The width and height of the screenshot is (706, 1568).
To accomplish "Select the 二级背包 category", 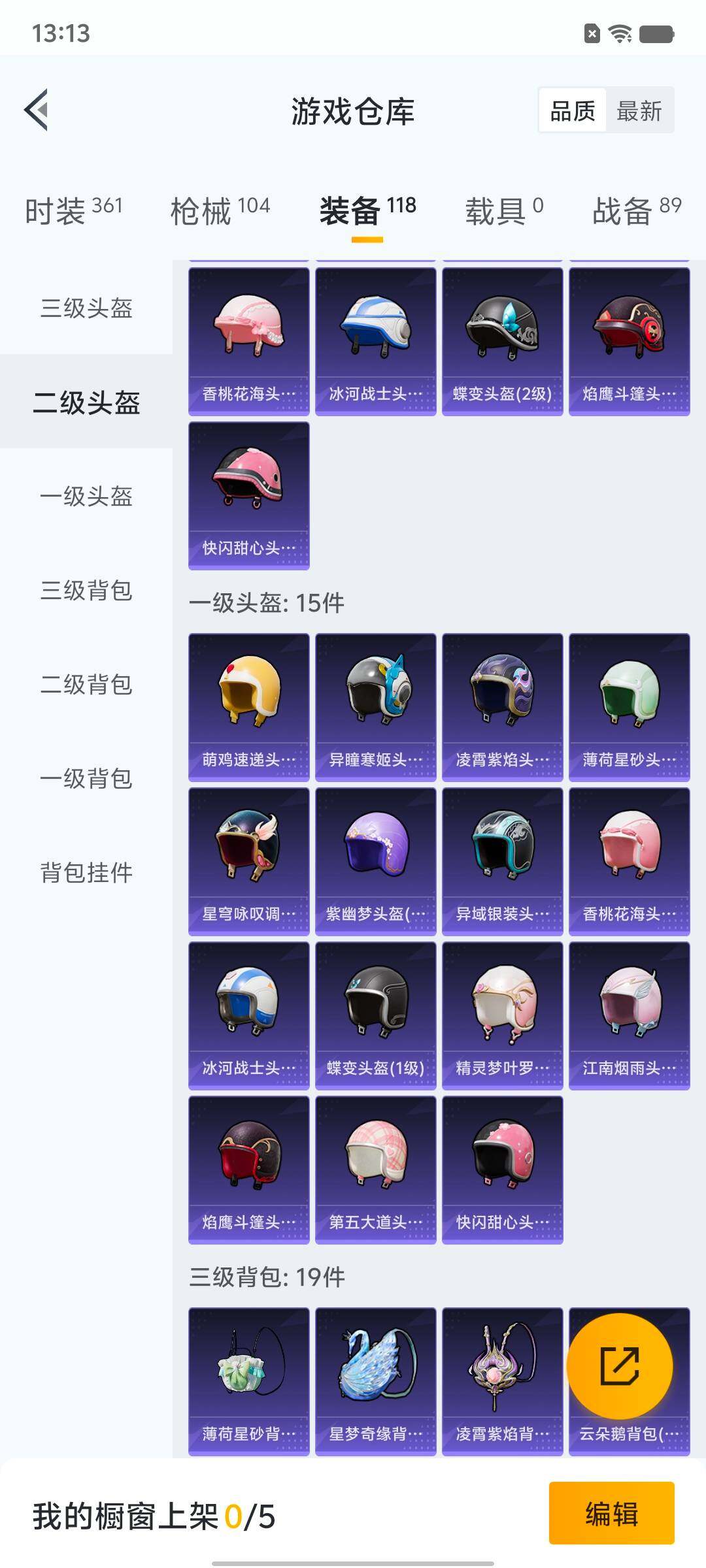I will pyautogui.click(x=86, y=685).
